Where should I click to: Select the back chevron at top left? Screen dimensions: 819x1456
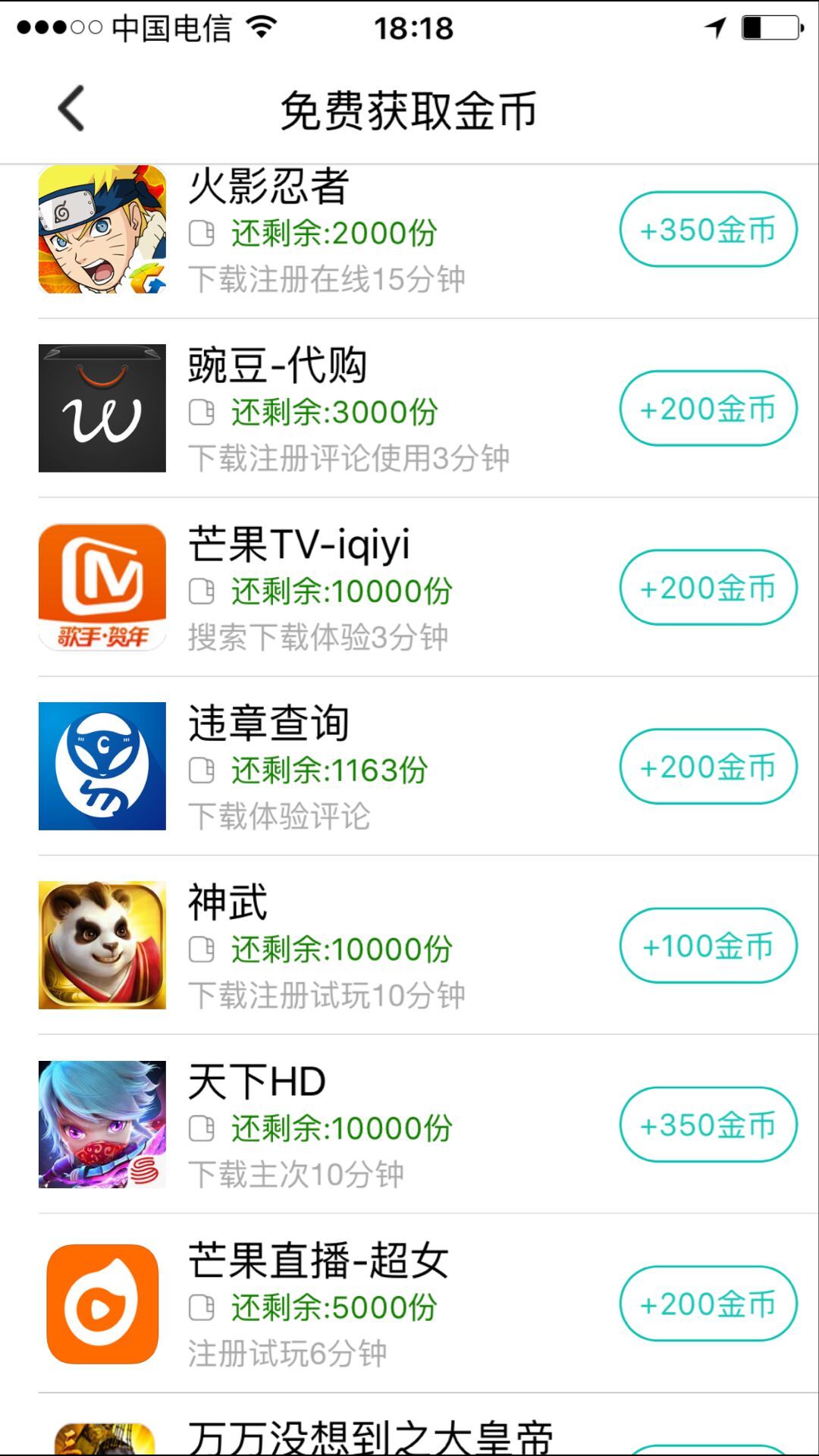tap(72, 108)
